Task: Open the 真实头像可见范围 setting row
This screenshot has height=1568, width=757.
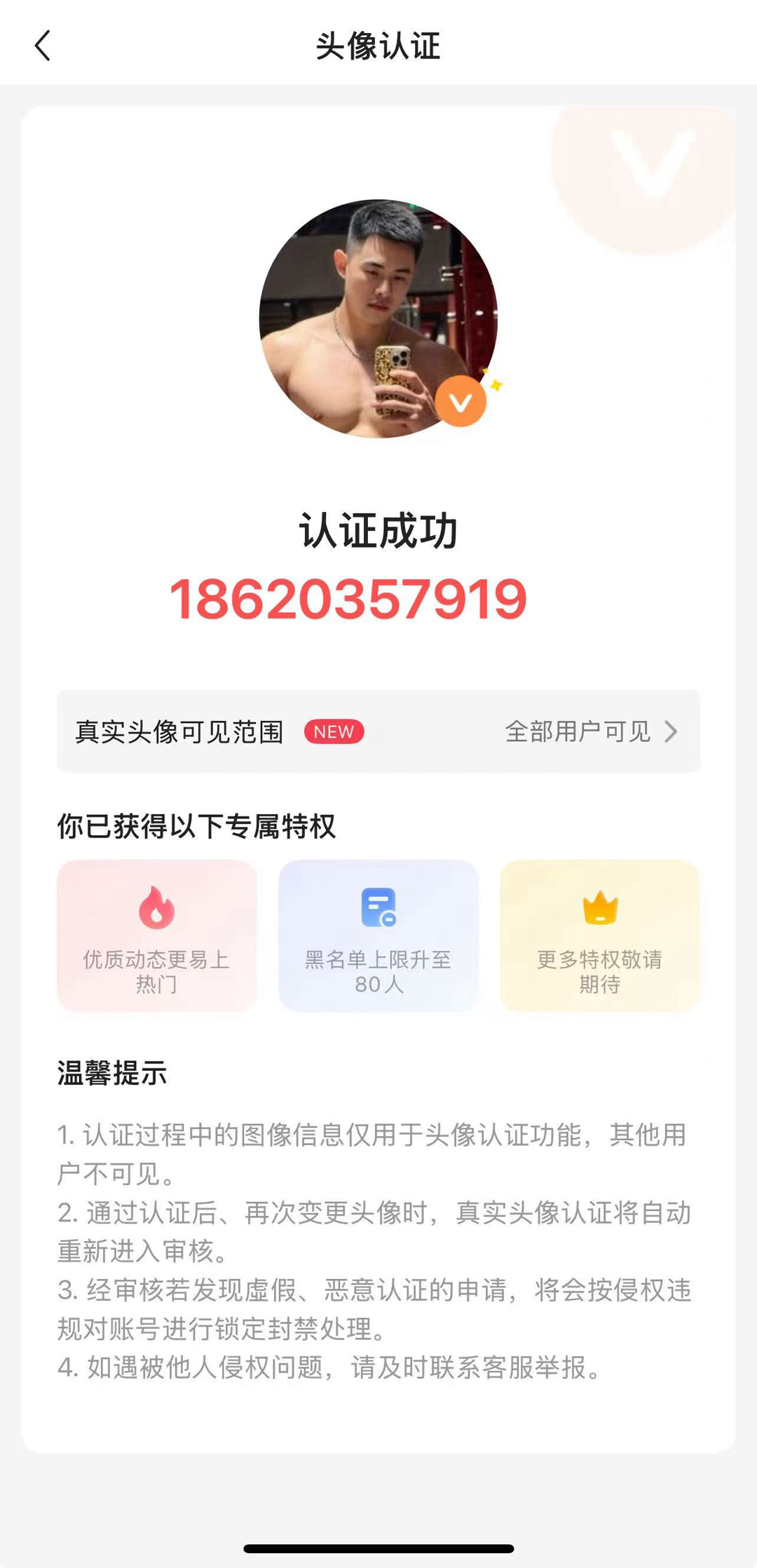Action: 378,731
